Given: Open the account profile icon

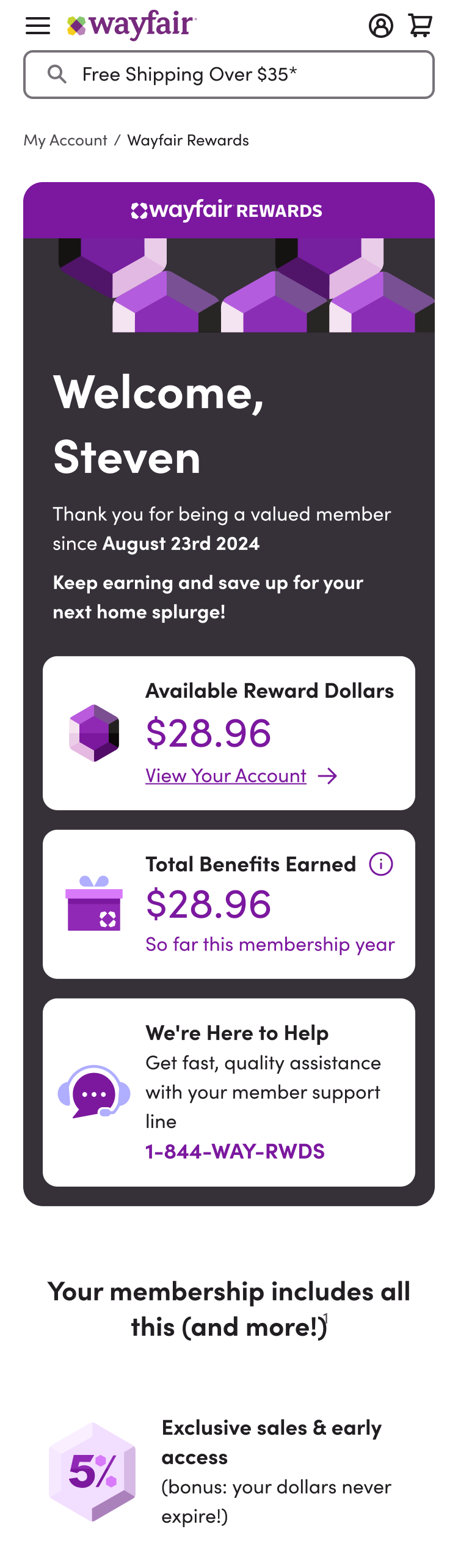Looking at the screenshot, I should (x=380, y=26).
